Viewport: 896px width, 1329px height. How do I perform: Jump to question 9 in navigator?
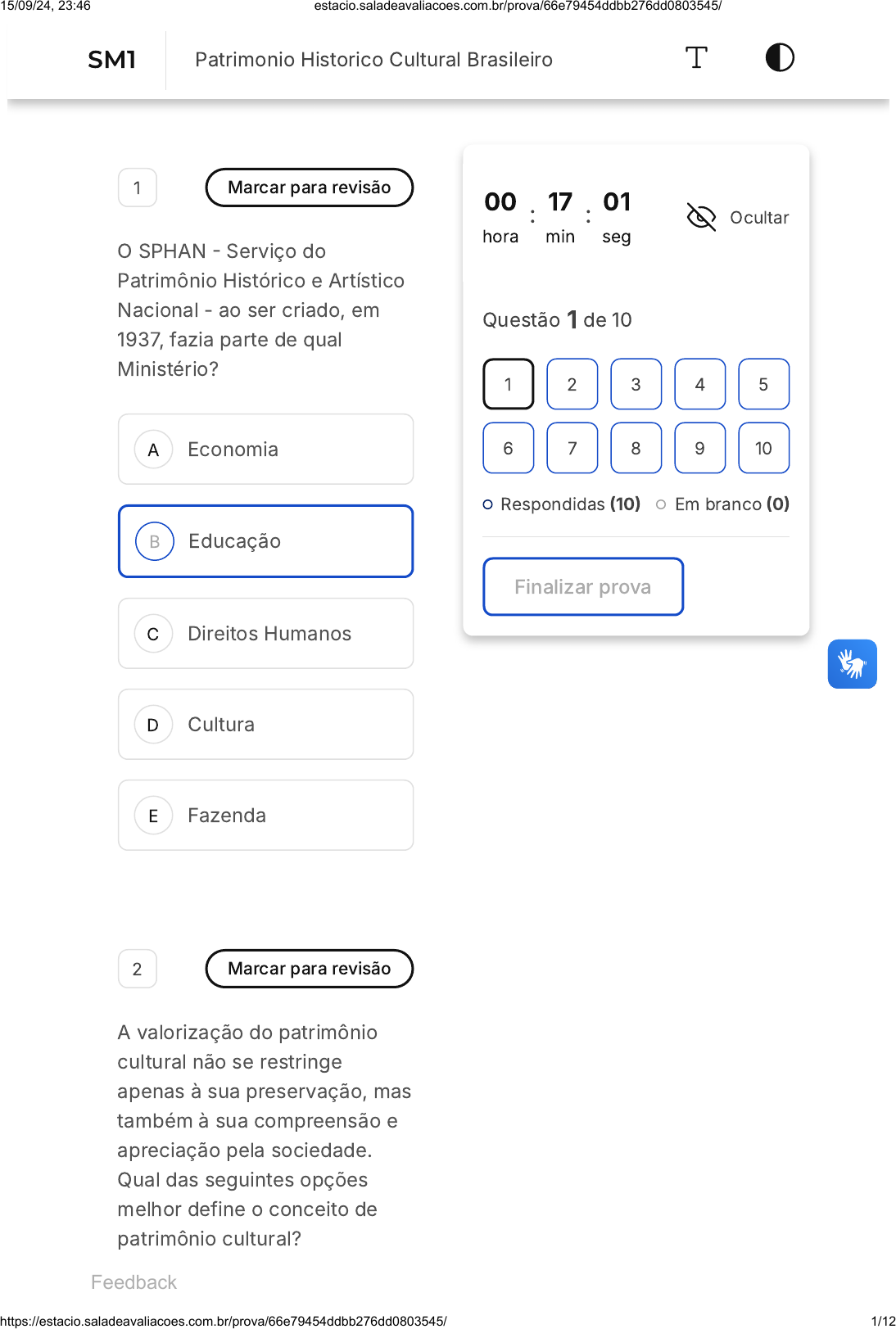tap(700, 448)
